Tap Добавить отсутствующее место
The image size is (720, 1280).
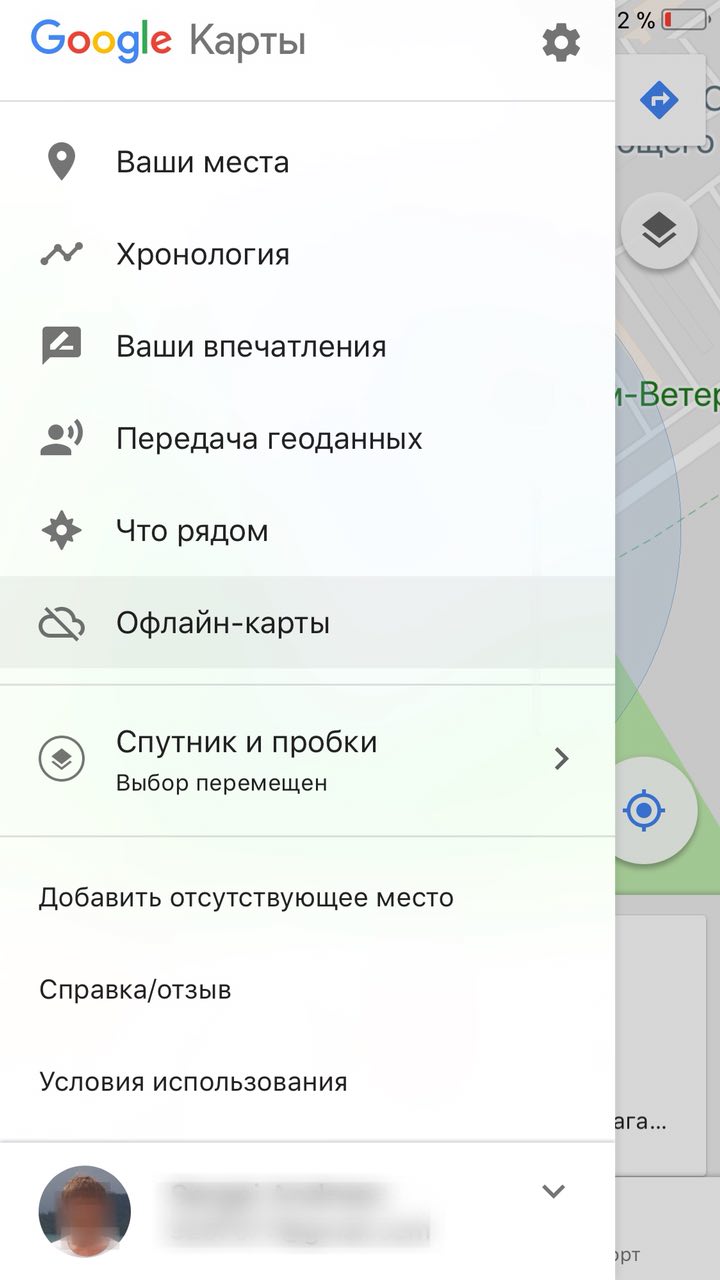246,897
